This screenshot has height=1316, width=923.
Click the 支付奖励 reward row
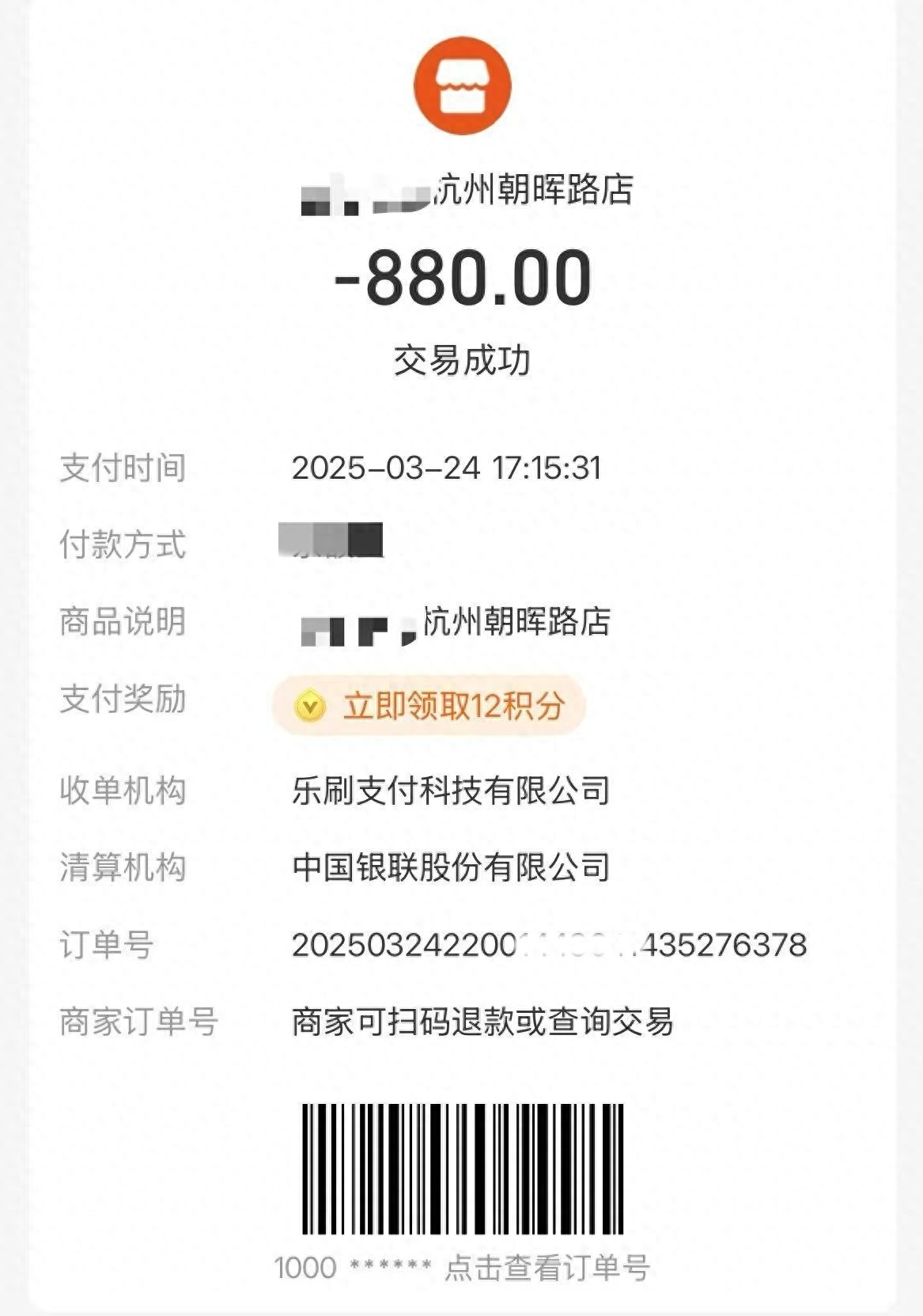tap(123, 700)
